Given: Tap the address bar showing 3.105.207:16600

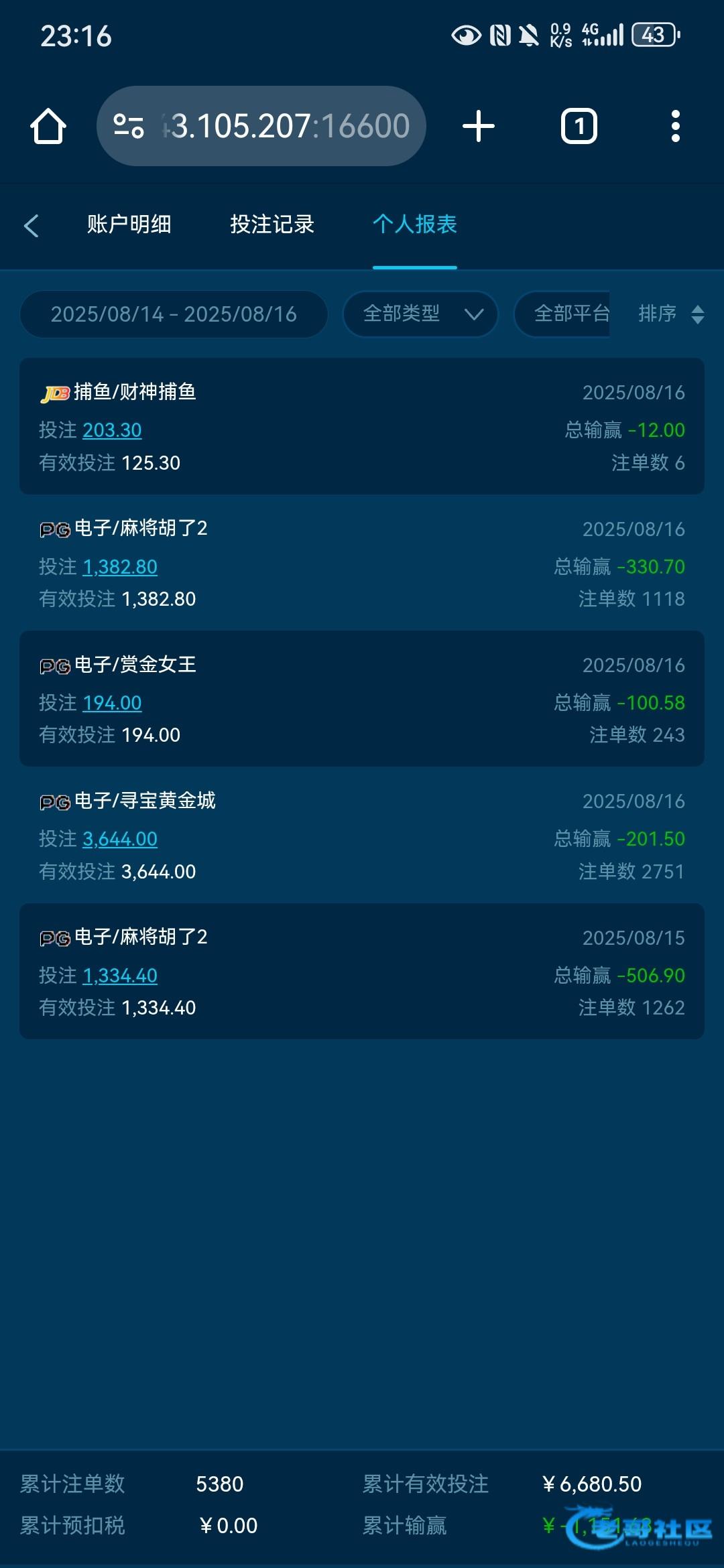Looking at the screenshot, I should (x=261, y=126).
